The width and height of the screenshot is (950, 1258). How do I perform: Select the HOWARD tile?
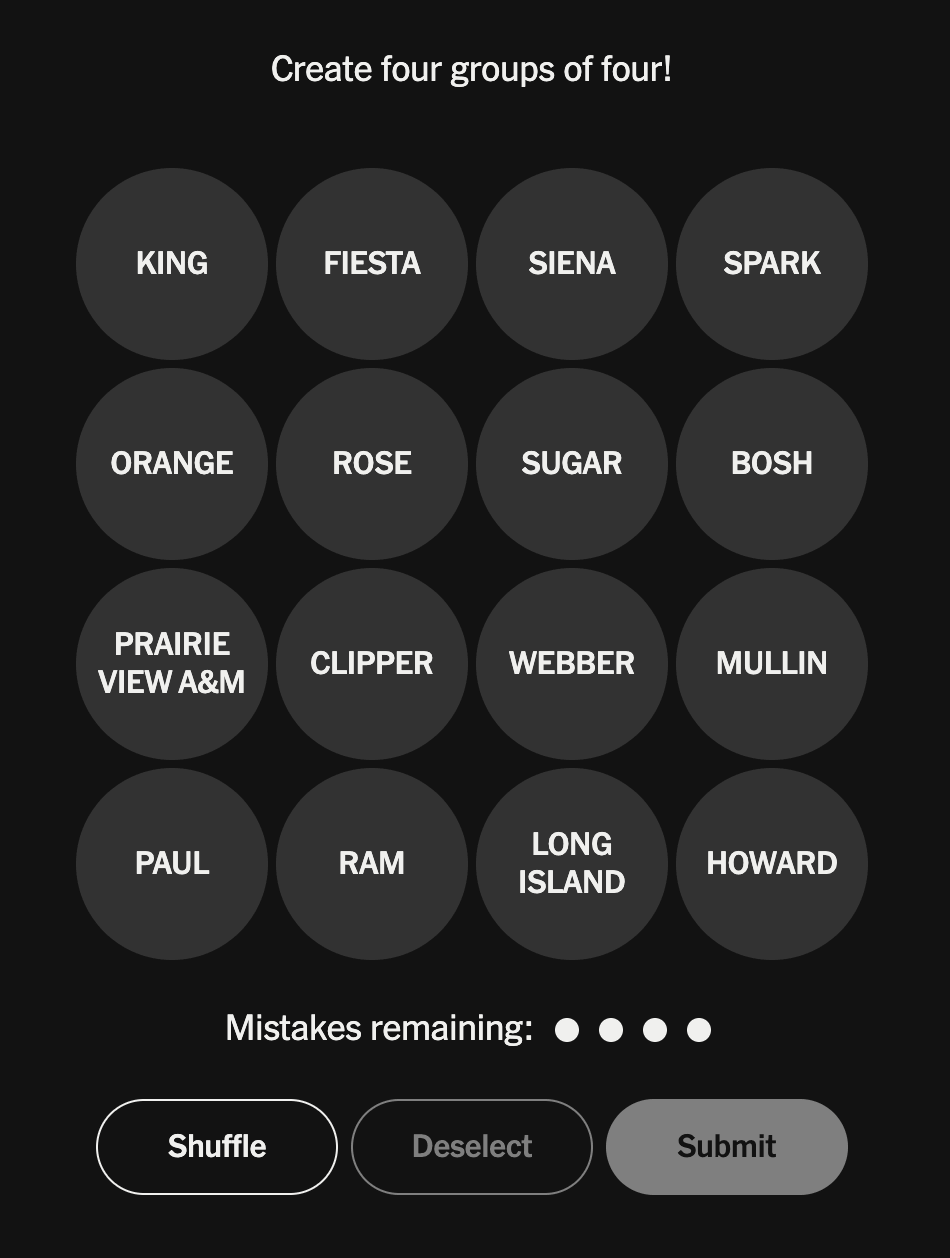coord(772,864)
